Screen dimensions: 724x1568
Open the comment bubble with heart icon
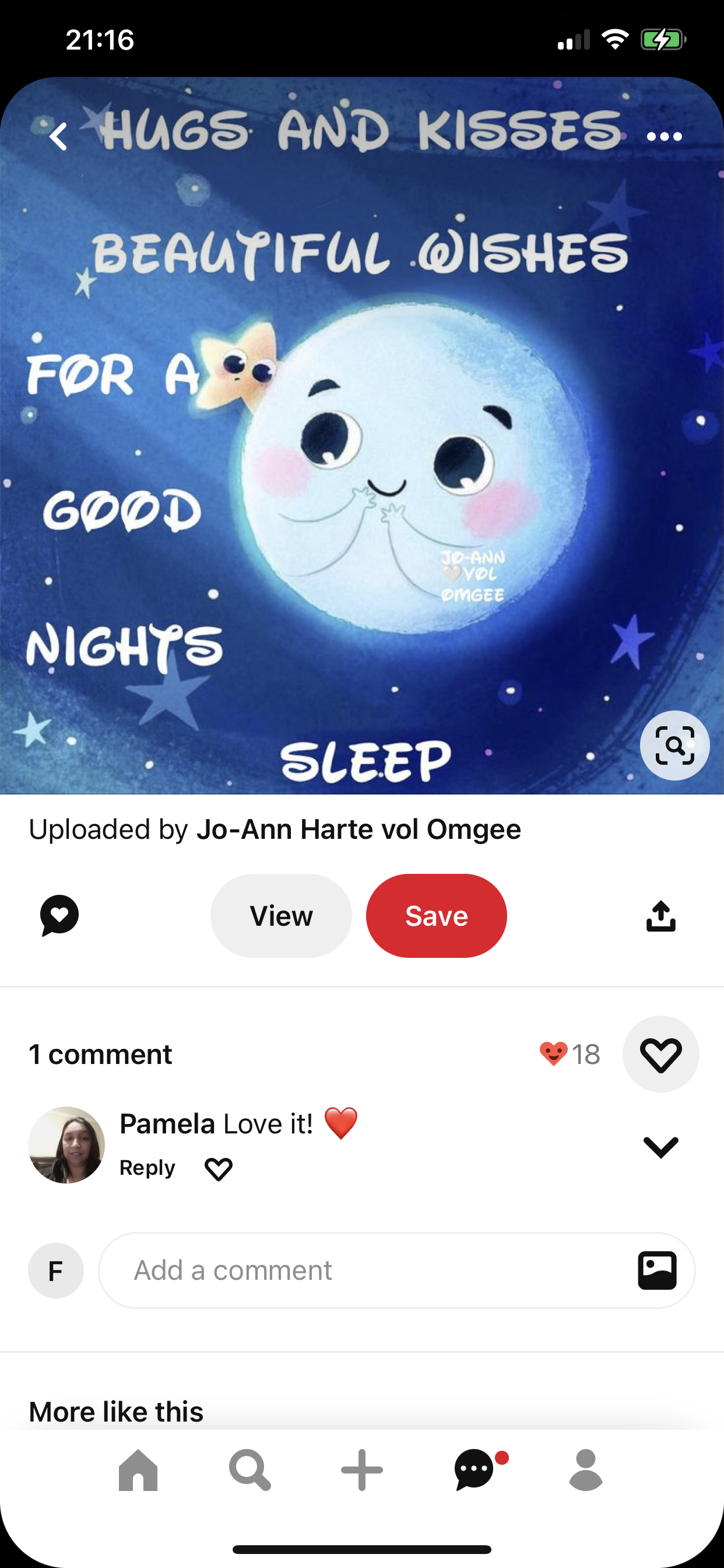(59, 915)
